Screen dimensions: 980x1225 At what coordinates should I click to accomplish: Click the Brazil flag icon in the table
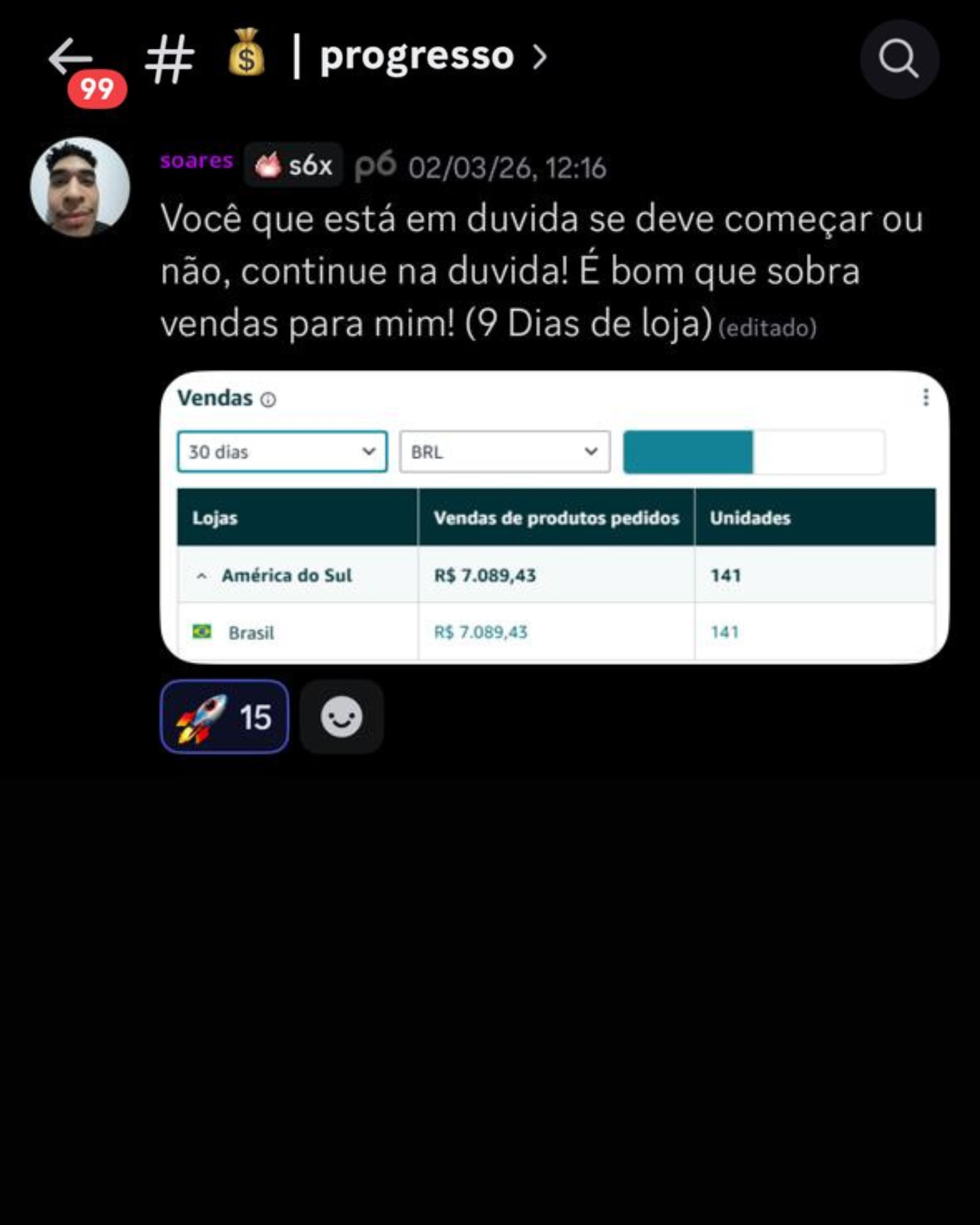click(x=201, y=632)
